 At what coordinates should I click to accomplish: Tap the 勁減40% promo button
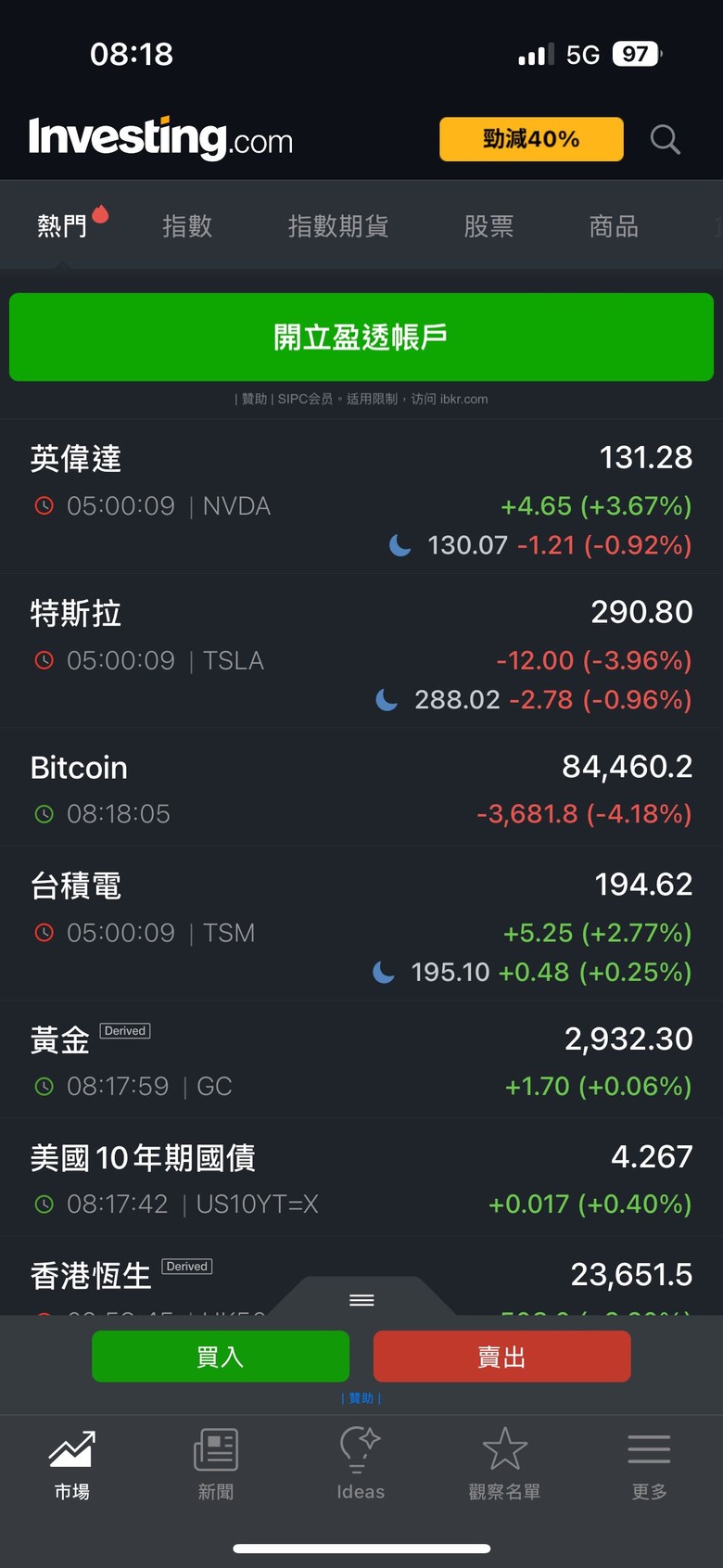pos(531,139)
